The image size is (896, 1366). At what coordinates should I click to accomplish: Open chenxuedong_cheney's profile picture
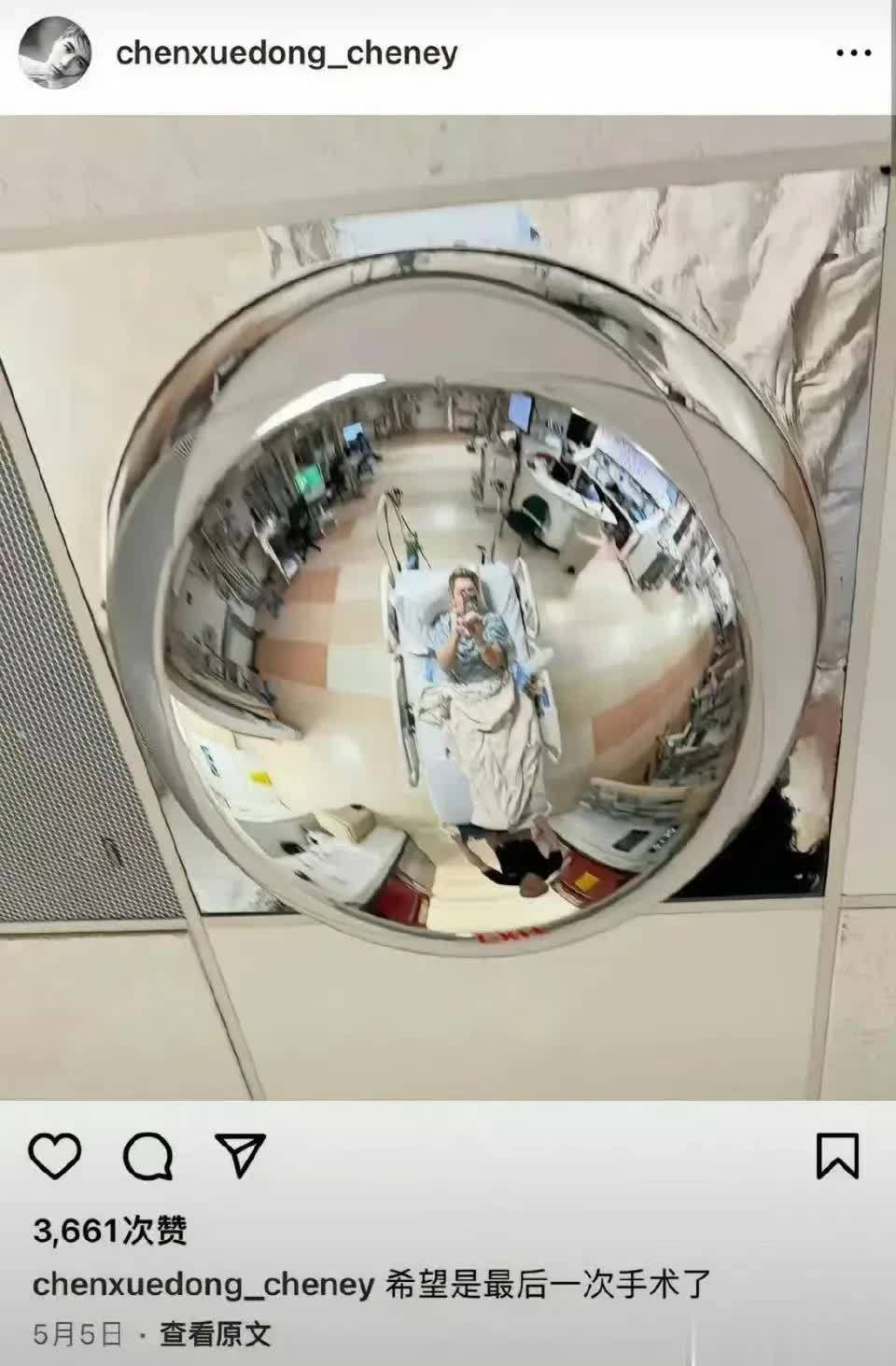pos(56,54)
